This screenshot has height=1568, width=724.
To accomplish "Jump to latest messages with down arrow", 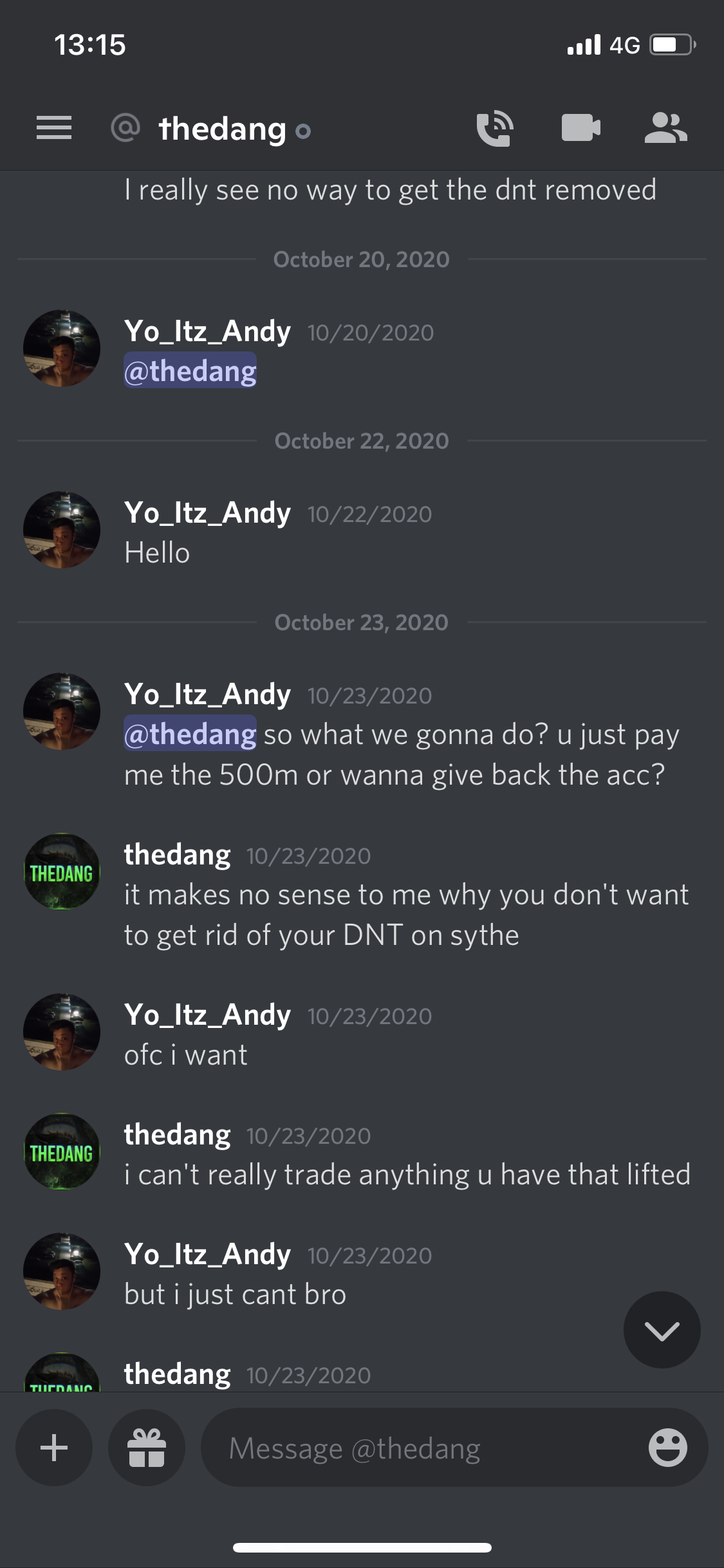I will [662, 1330].
